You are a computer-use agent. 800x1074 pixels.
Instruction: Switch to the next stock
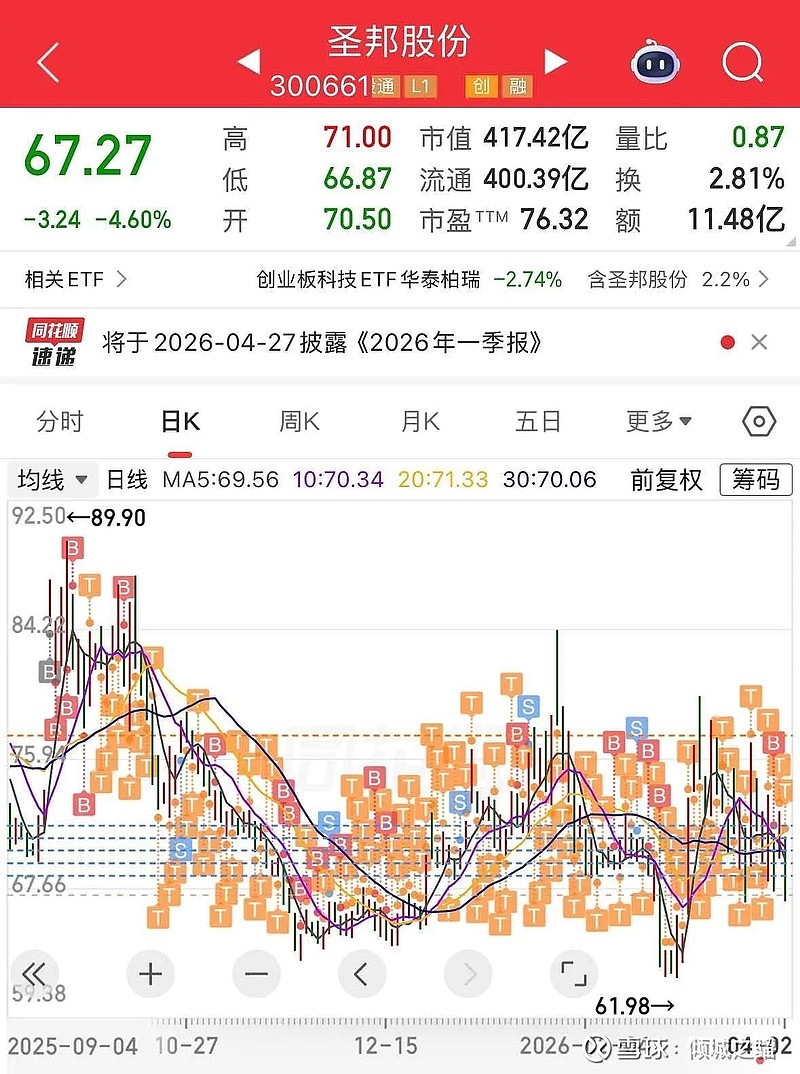556,63
